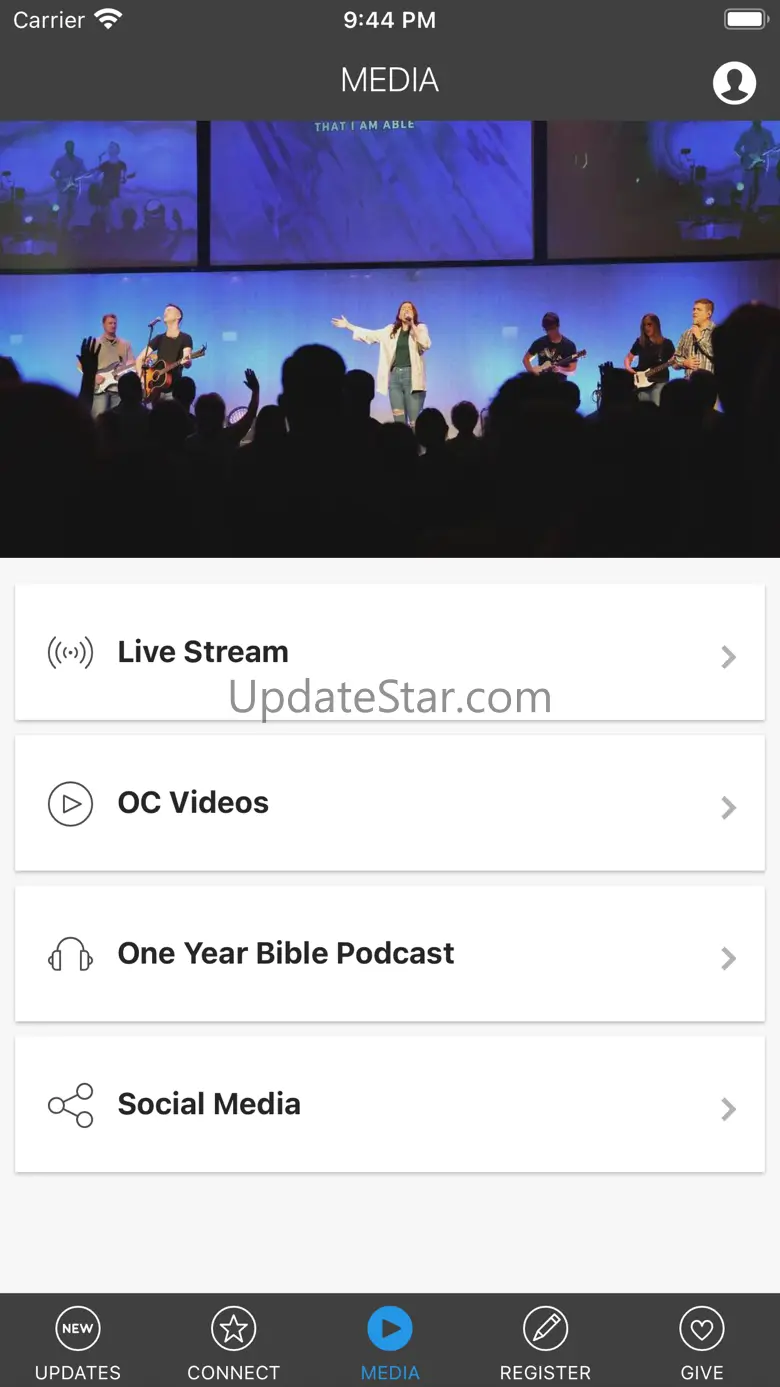Select the Media tab
The image size is (780, 1387).
pos(390,1342)
